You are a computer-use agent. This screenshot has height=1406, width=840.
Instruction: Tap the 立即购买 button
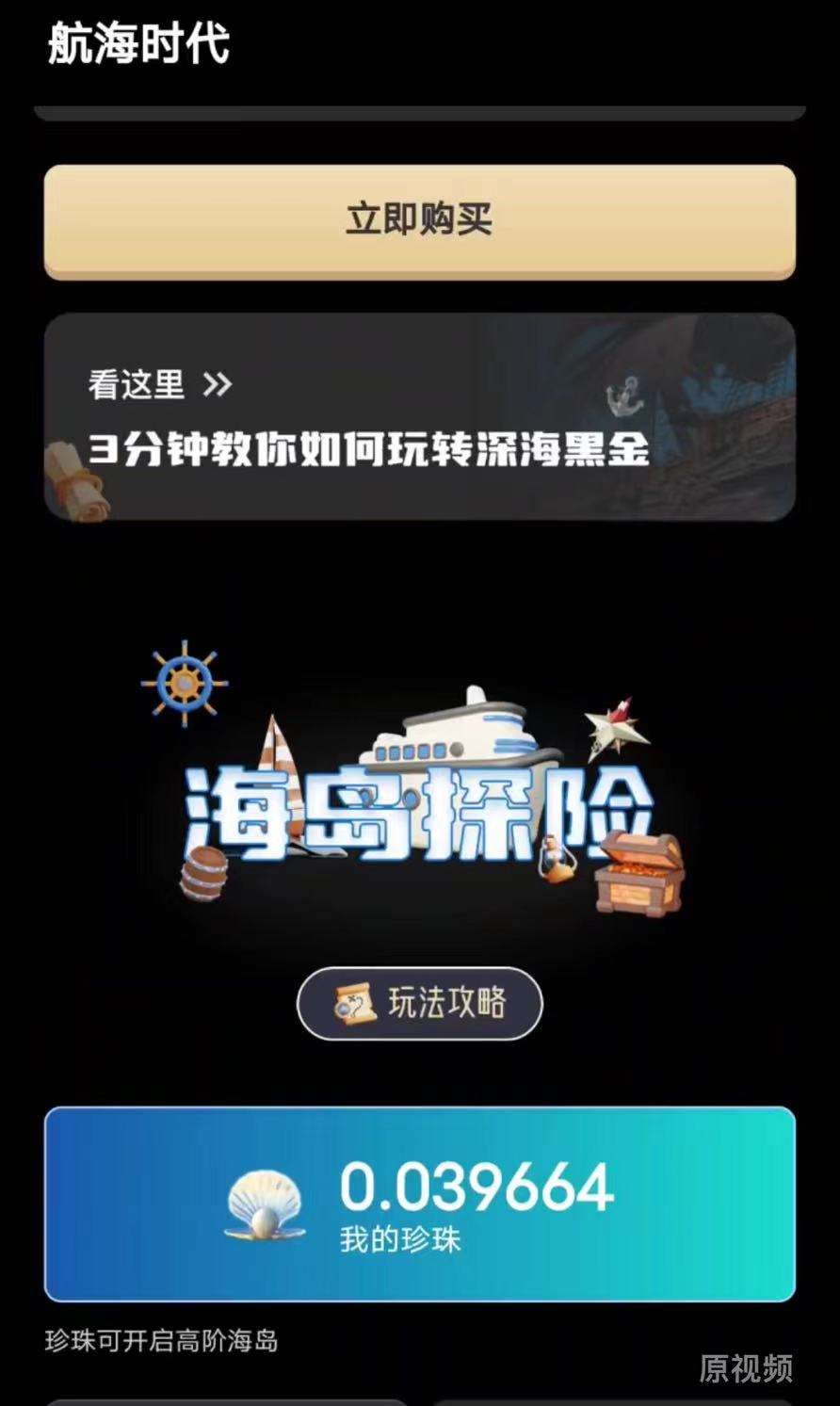click(419, 221)
